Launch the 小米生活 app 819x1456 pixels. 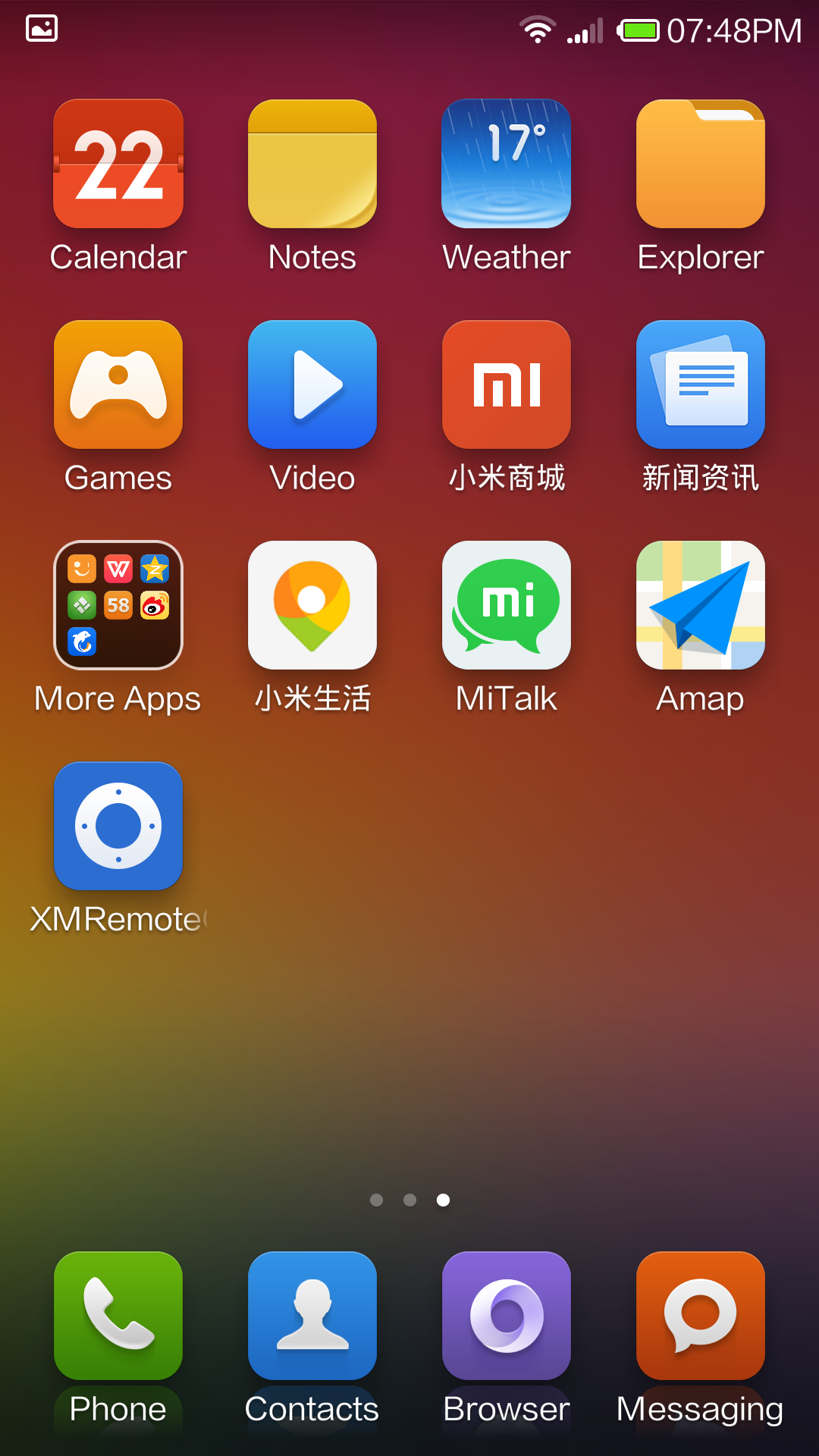coord(312,605)
